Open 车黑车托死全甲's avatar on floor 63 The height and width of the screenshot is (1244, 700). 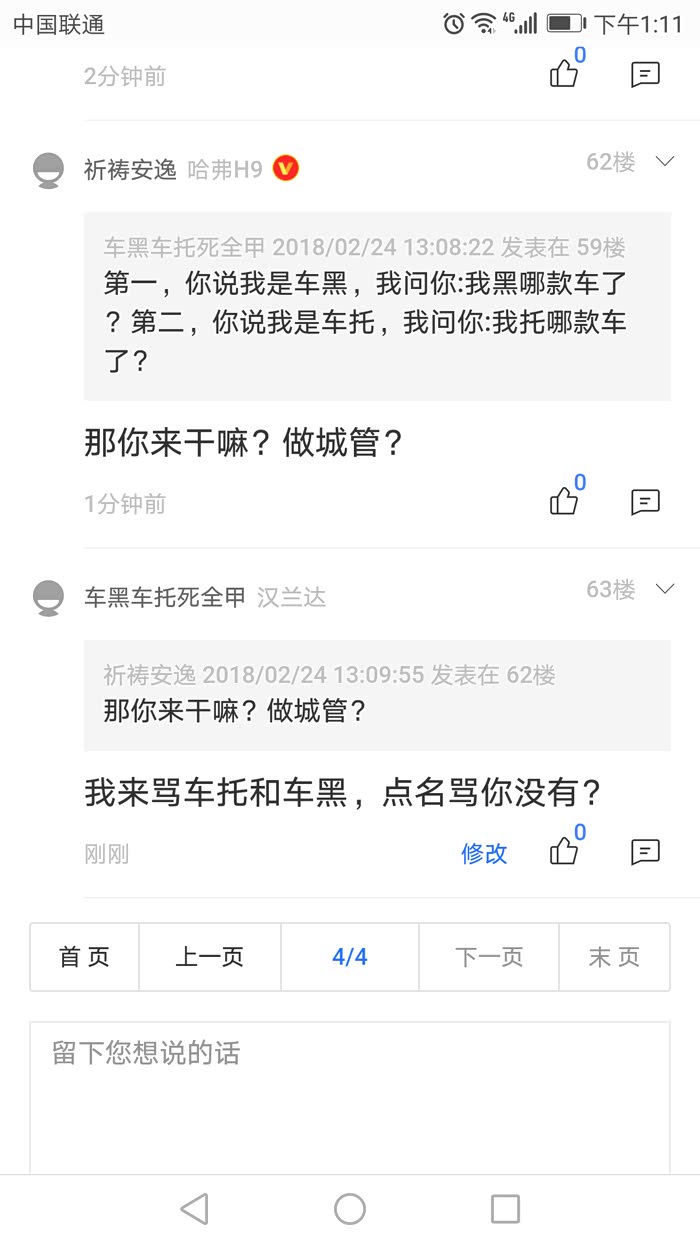tap(49, 597)
